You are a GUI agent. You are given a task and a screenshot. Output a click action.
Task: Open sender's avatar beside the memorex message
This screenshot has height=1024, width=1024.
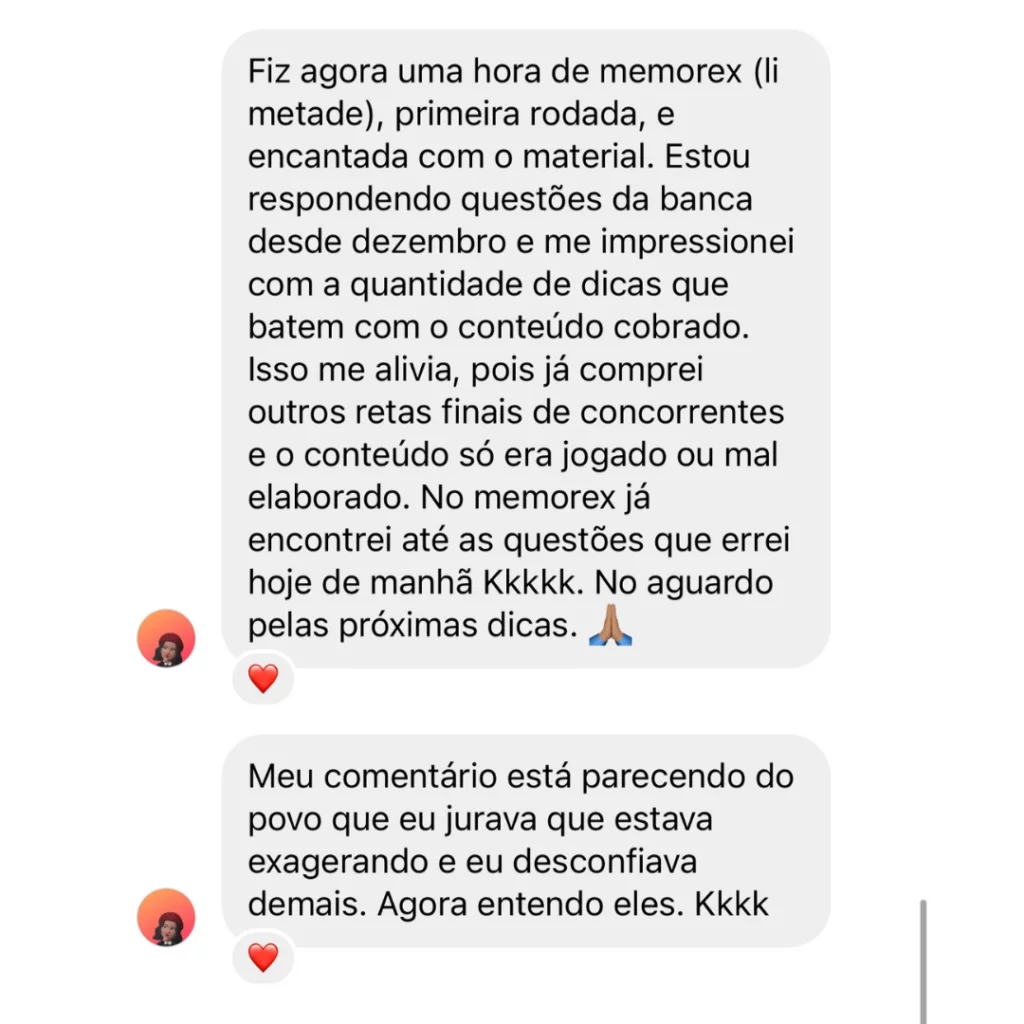point(166,638)
